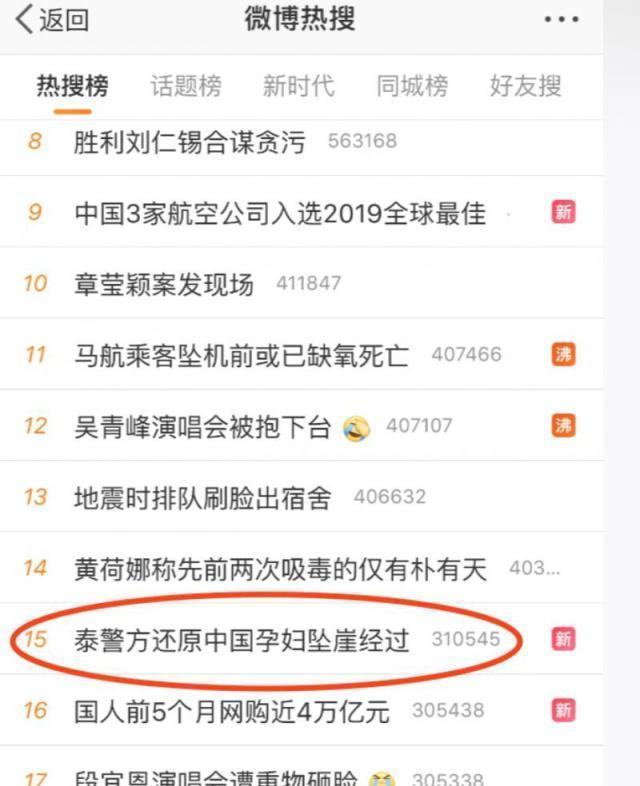This screenshot has width=640, height=786.
Task: Open the three-dot overflow menu
Action: click(561, 20)
